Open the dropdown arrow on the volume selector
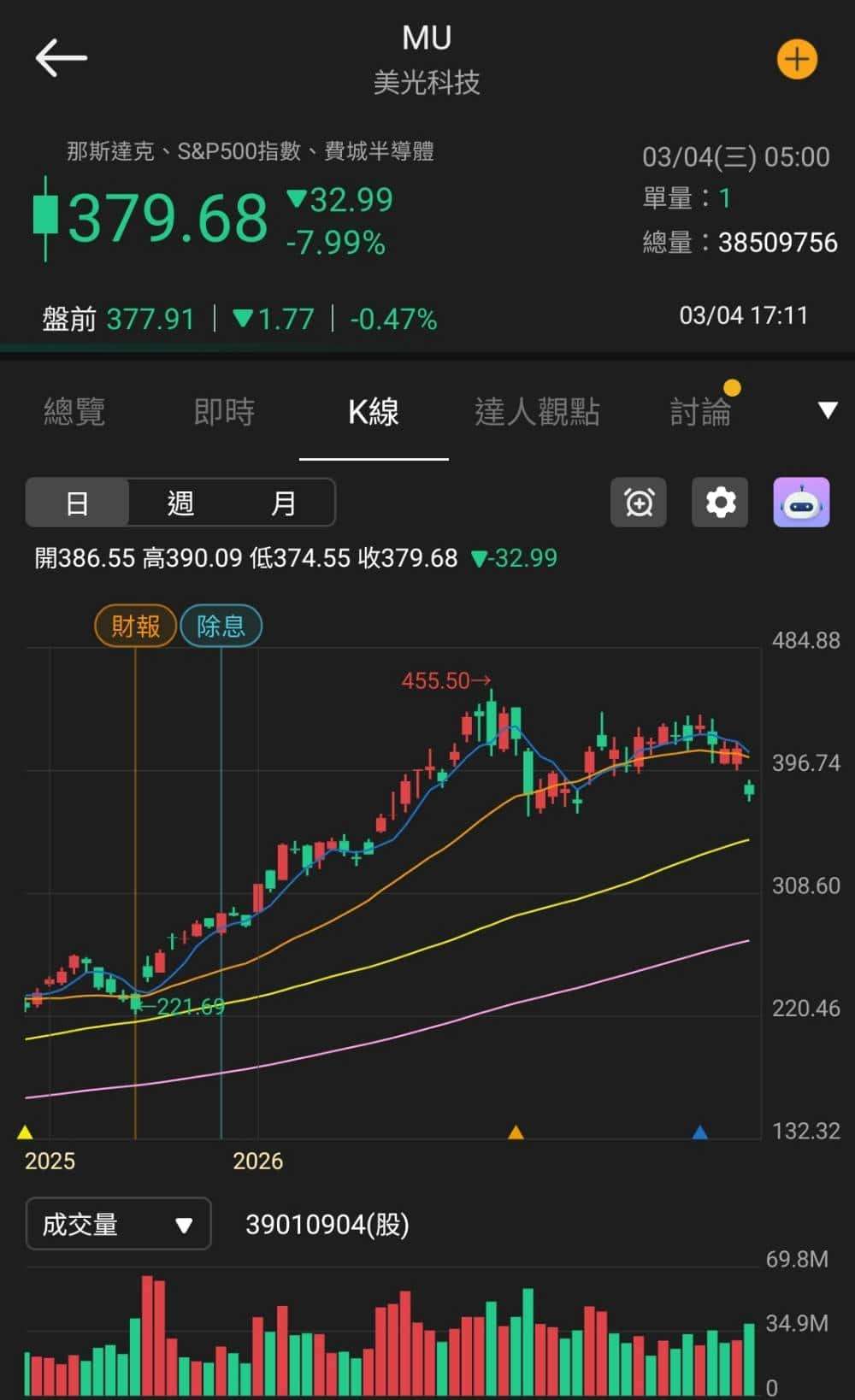 click(182, 1224)
